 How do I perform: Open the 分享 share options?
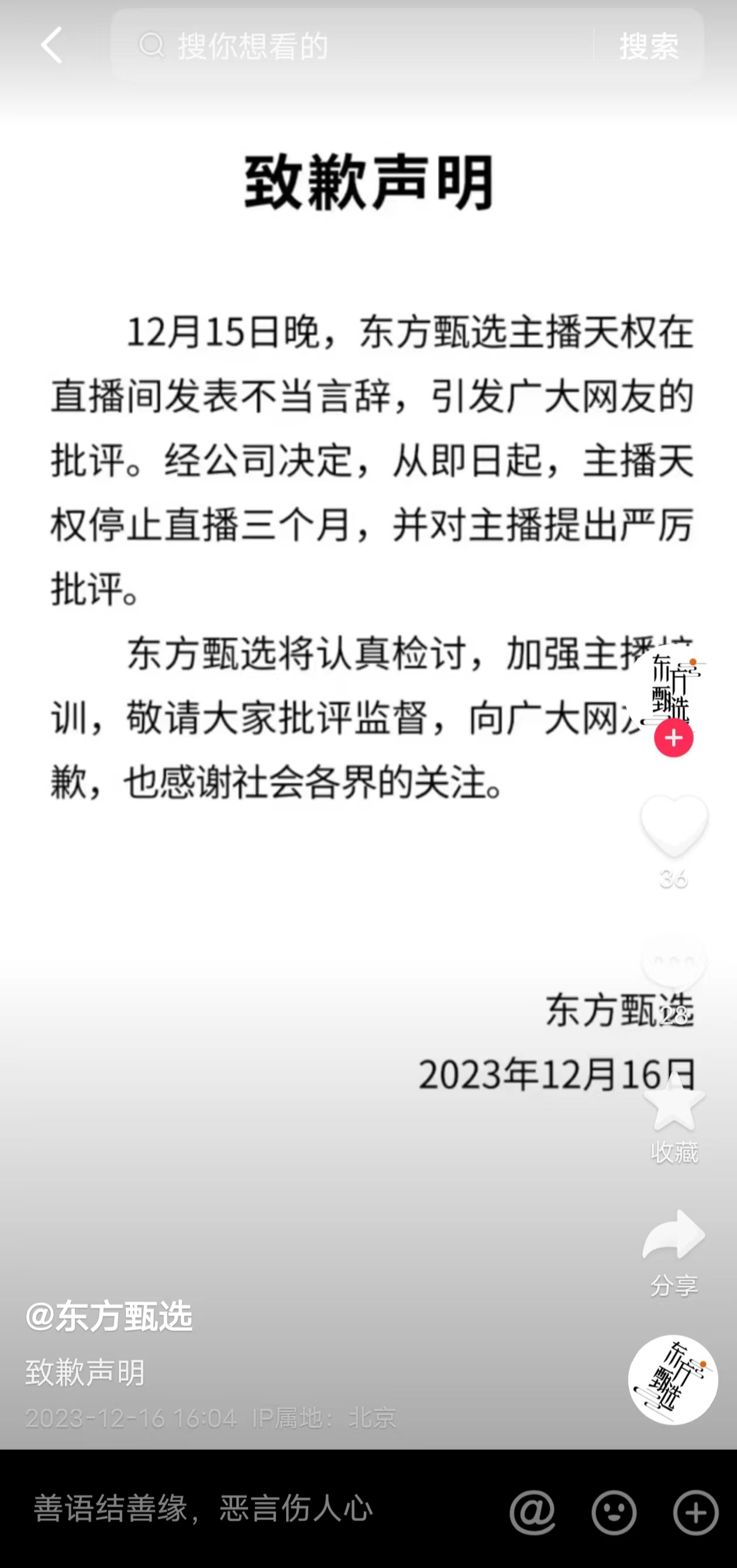point(673,1236)
